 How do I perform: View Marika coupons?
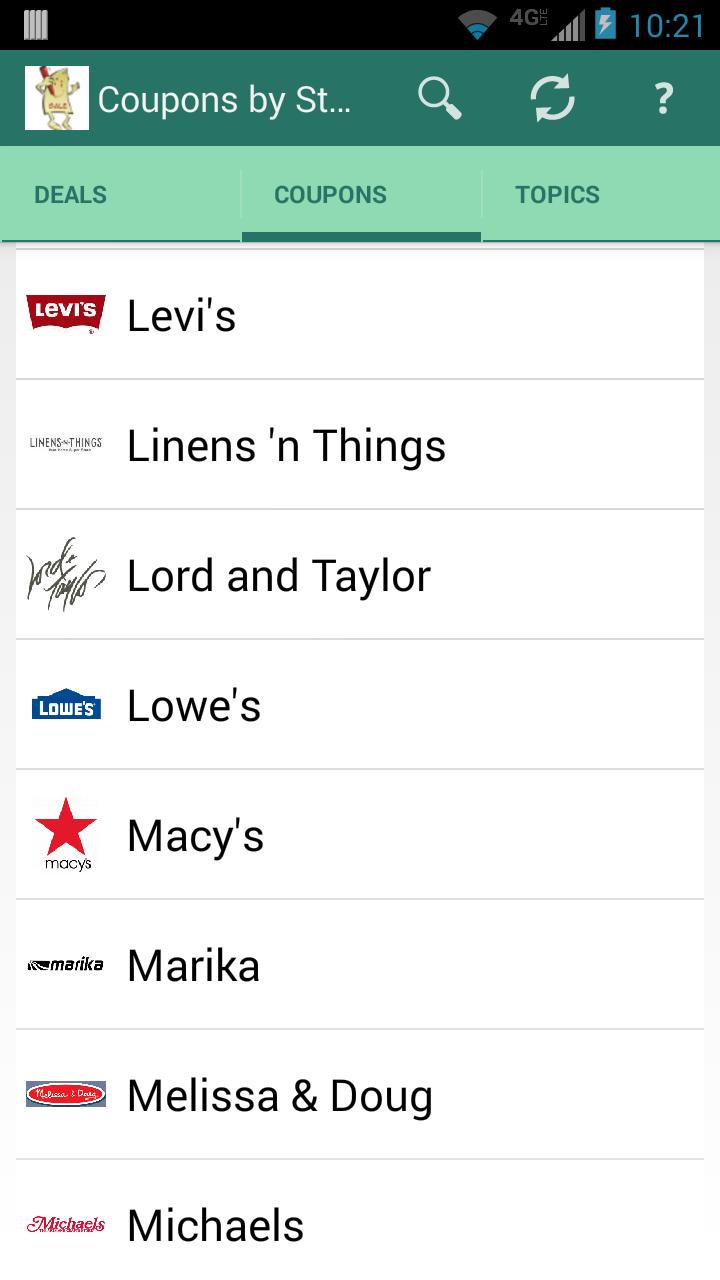[x=360, y=965]
